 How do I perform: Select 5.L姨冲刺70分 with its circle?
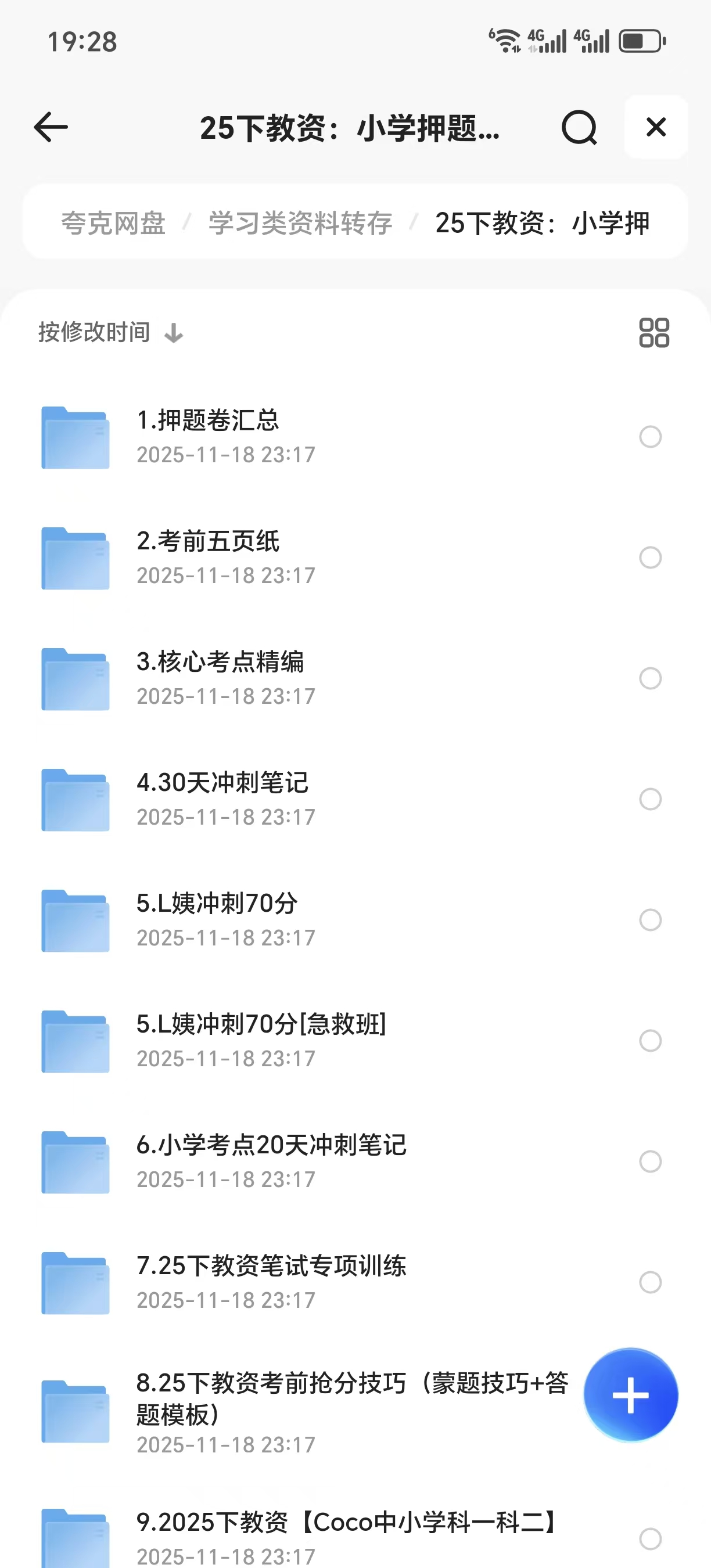click(x=650, y=920)
